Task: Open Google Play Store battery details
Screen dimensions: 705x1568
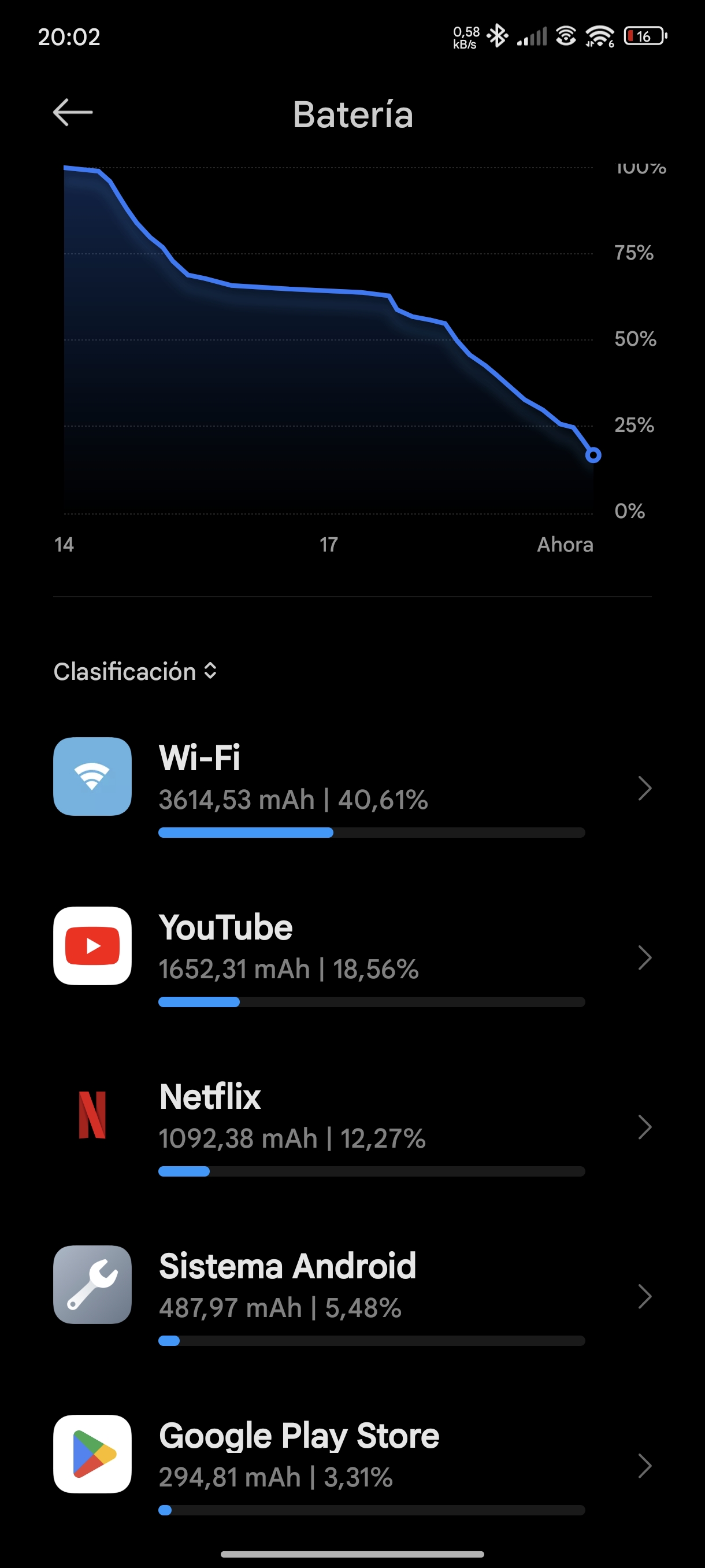Action: [352, 1465]
